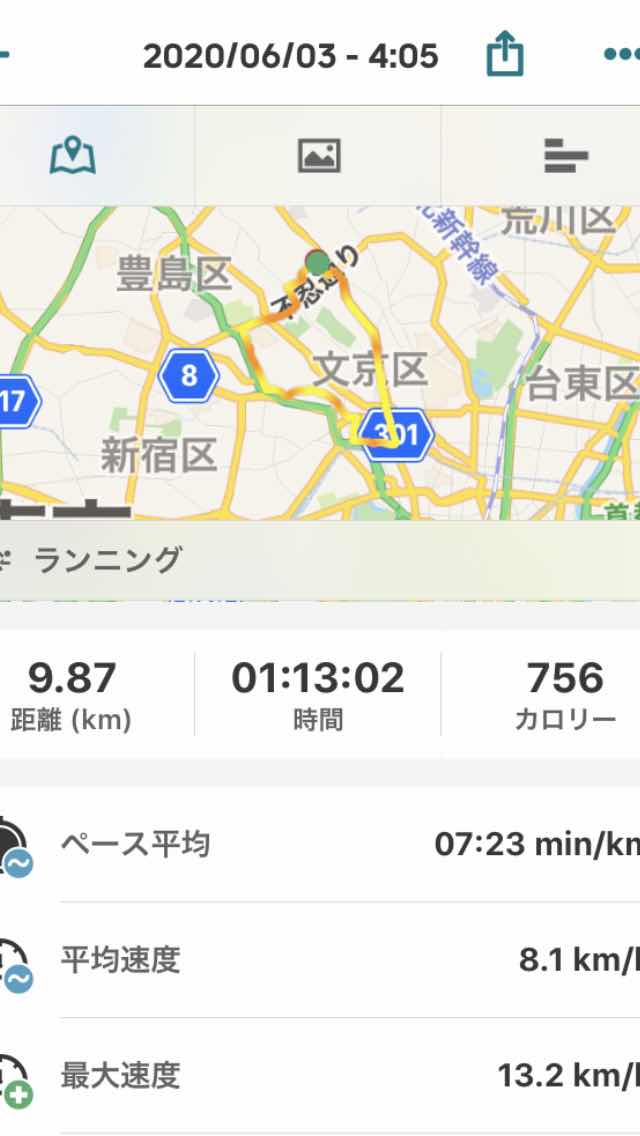
Task: Switch to the photos tab
Action: click(x=319, y=156)
